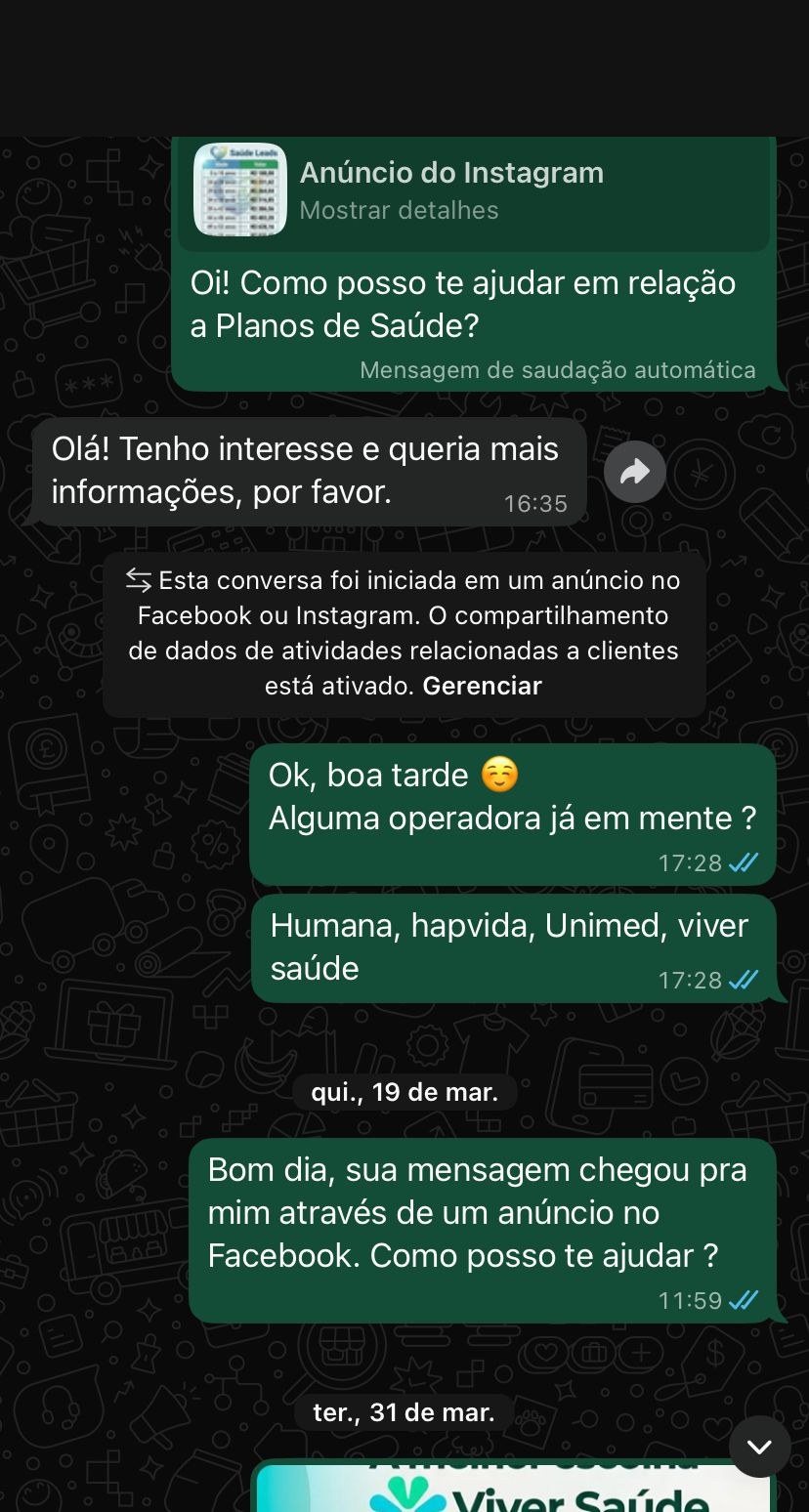Click the read receipt checkmarks at 11:59
809x1512 pixels.
tap(744, 1300)
